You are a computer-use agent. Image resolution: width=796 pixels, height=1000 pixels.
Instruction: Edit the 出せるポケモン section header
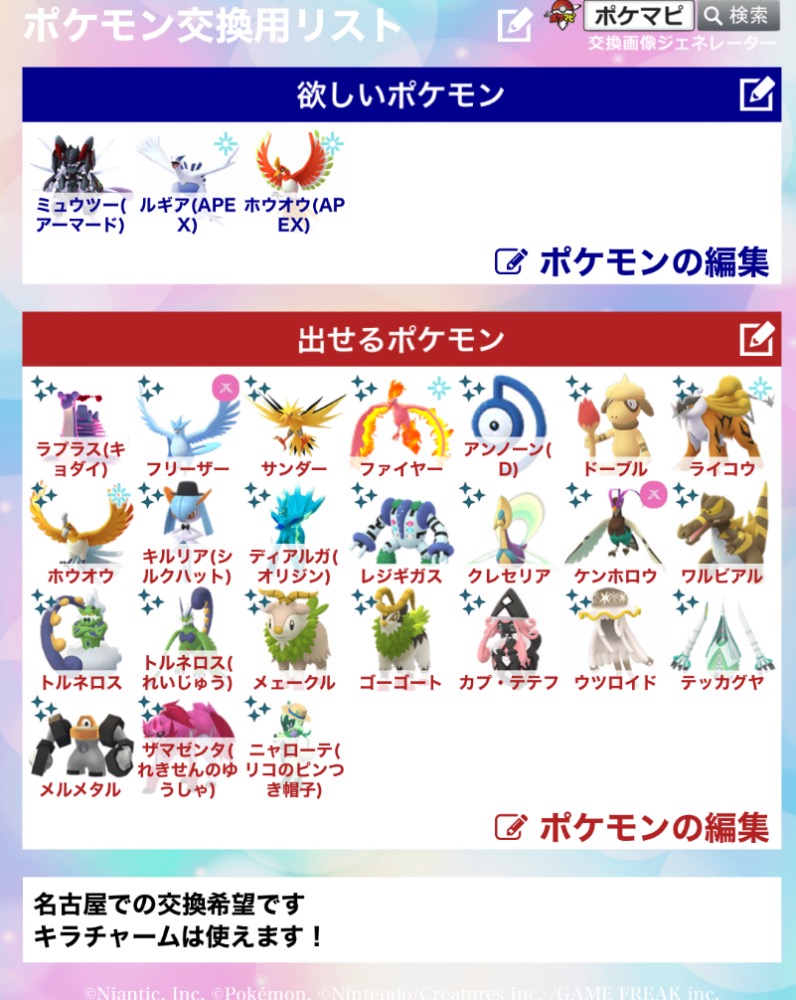pos(756,339)
